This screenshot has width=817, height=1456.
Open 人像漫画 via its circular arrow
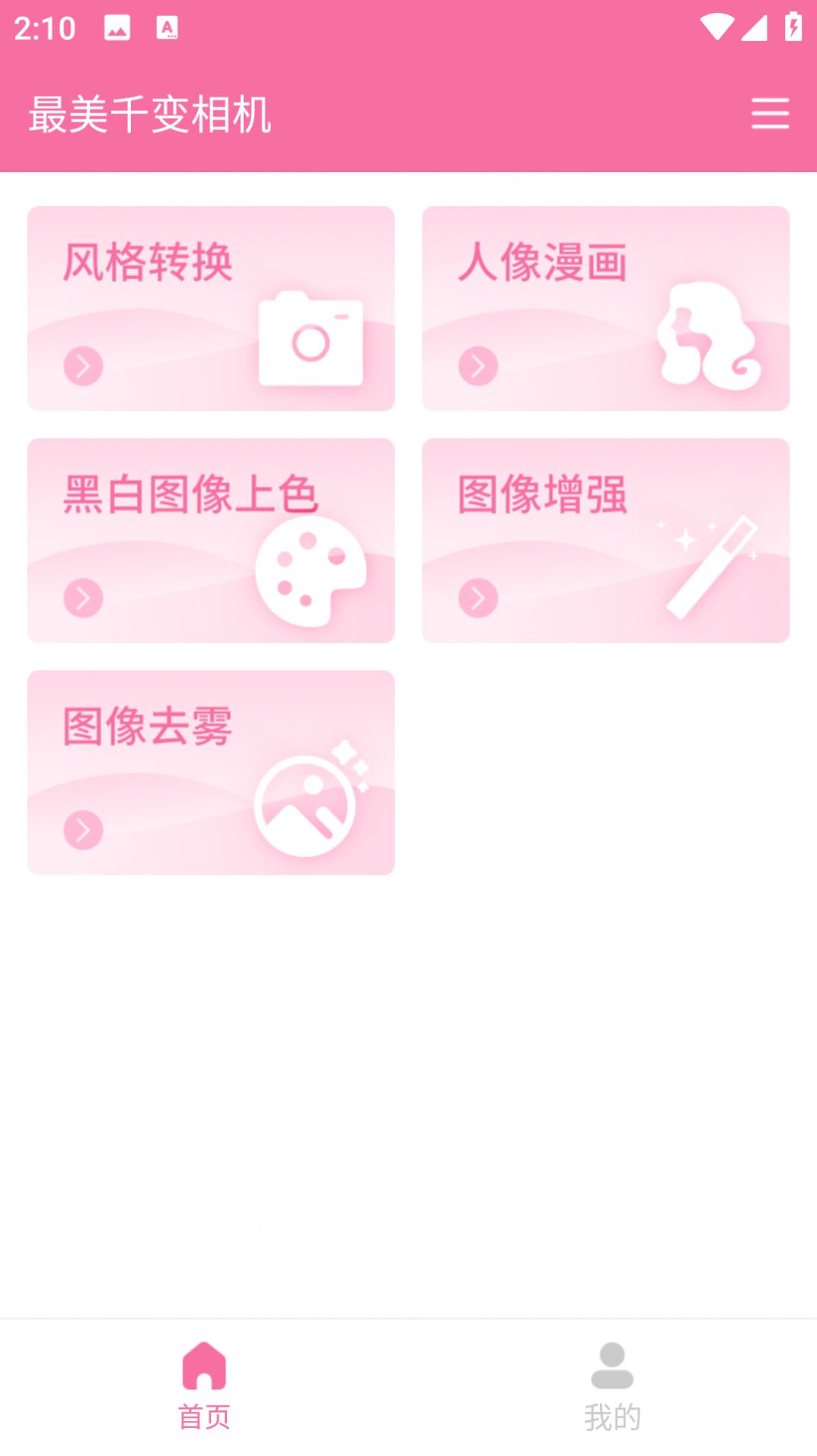[x=478, y=365]
